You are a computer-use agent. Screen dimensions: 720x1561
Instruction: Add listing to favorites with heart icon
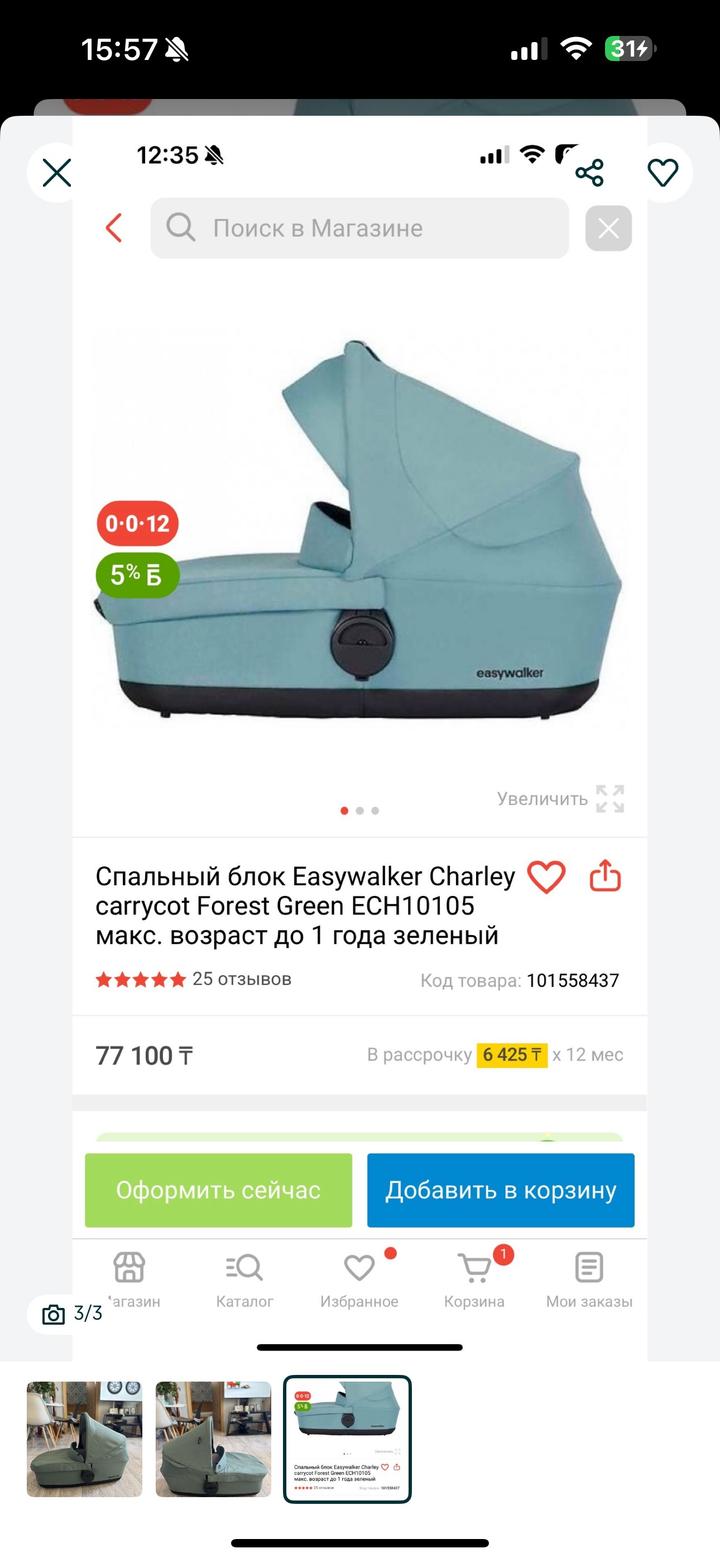(x=662, y=173)
